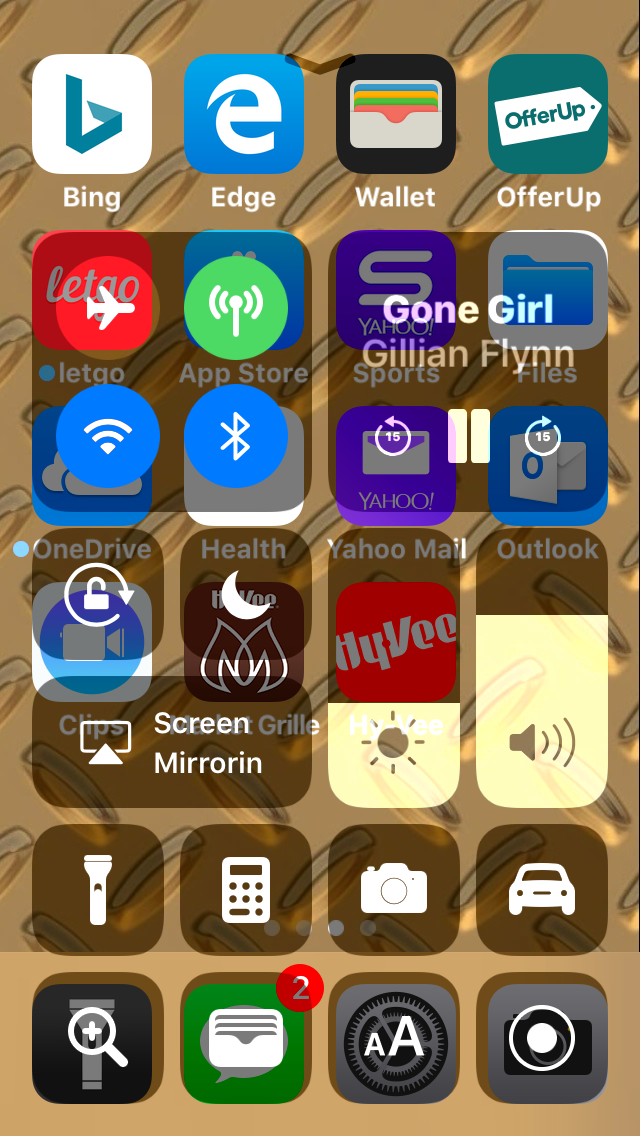Open the camera shortcut
The height and width of the screenshot is (1136, 640).
pyautogui.click(x=394, y=889)
